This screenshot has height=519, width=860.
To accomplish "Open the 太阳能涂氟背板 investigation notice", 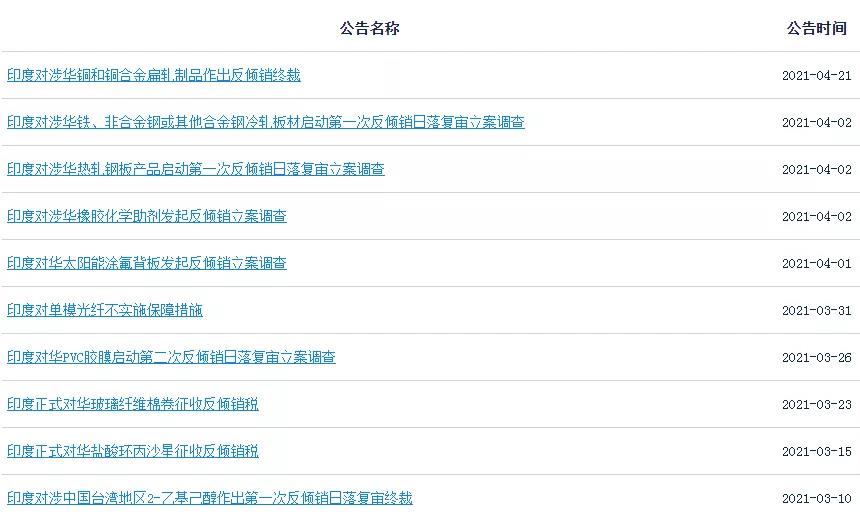I will pyautogui.click(x=146, y=263).
